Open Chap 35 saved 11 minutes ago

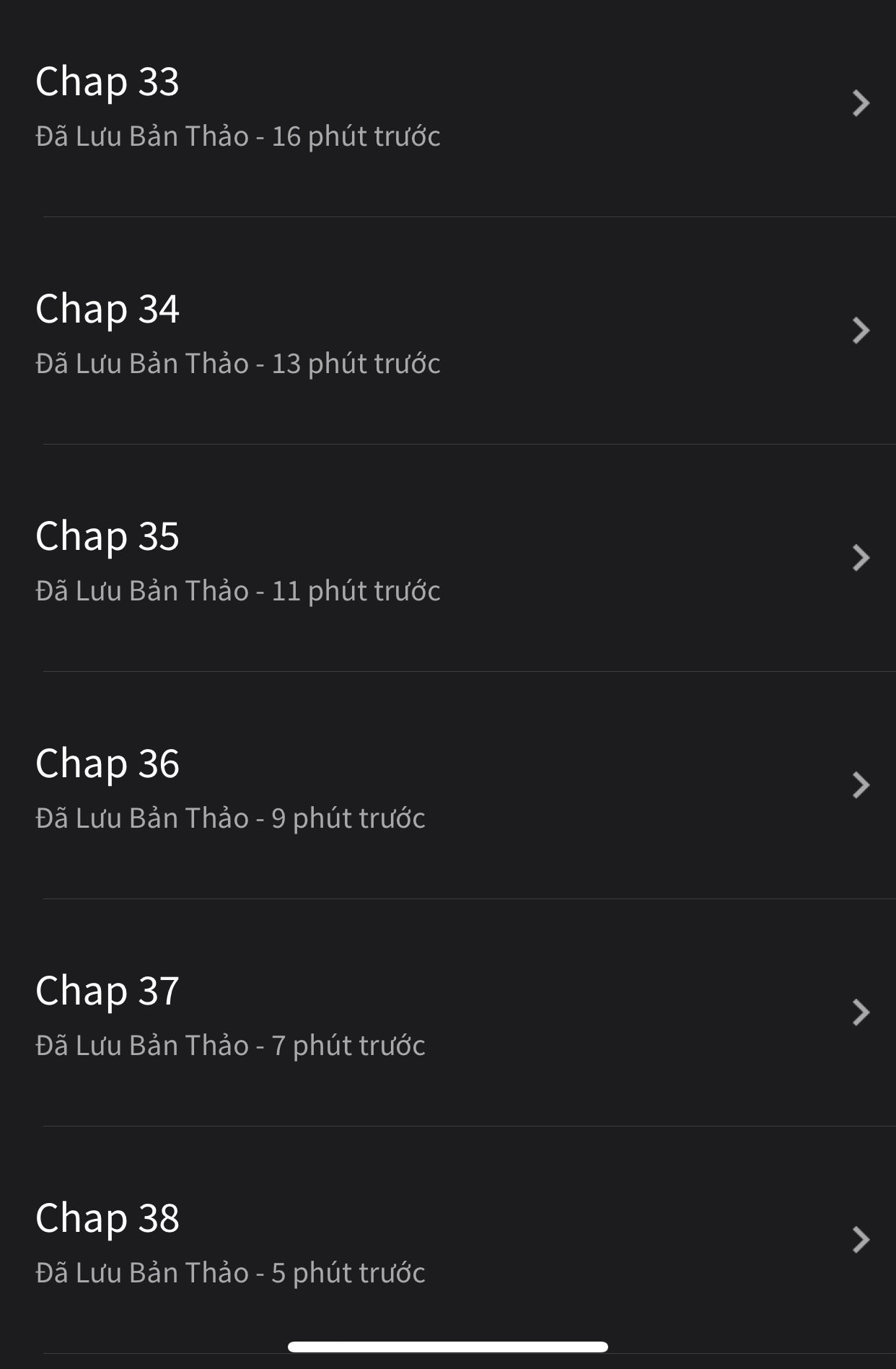[x=447, y=559]
